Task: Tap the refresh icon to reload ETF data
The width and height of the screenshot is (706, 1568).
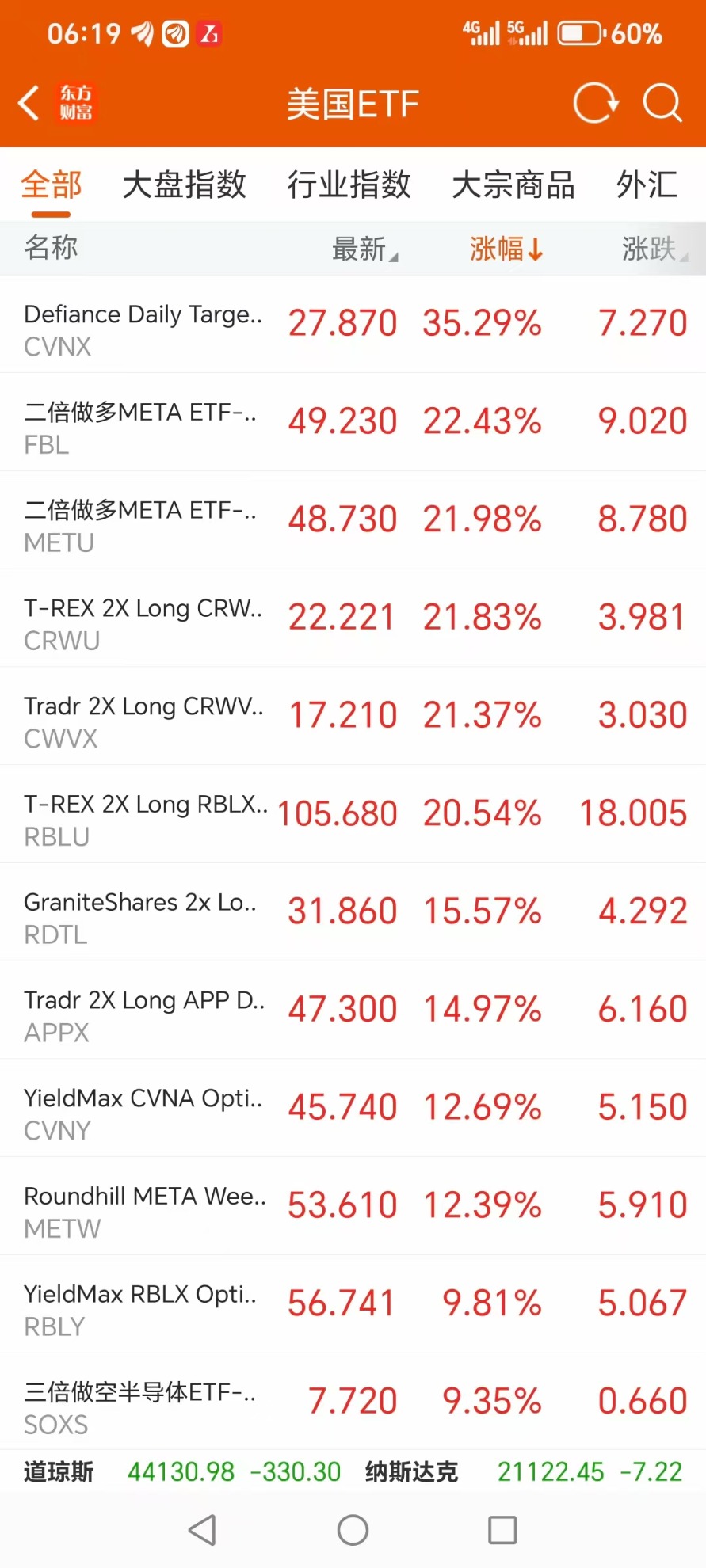Action: point(595,103)
